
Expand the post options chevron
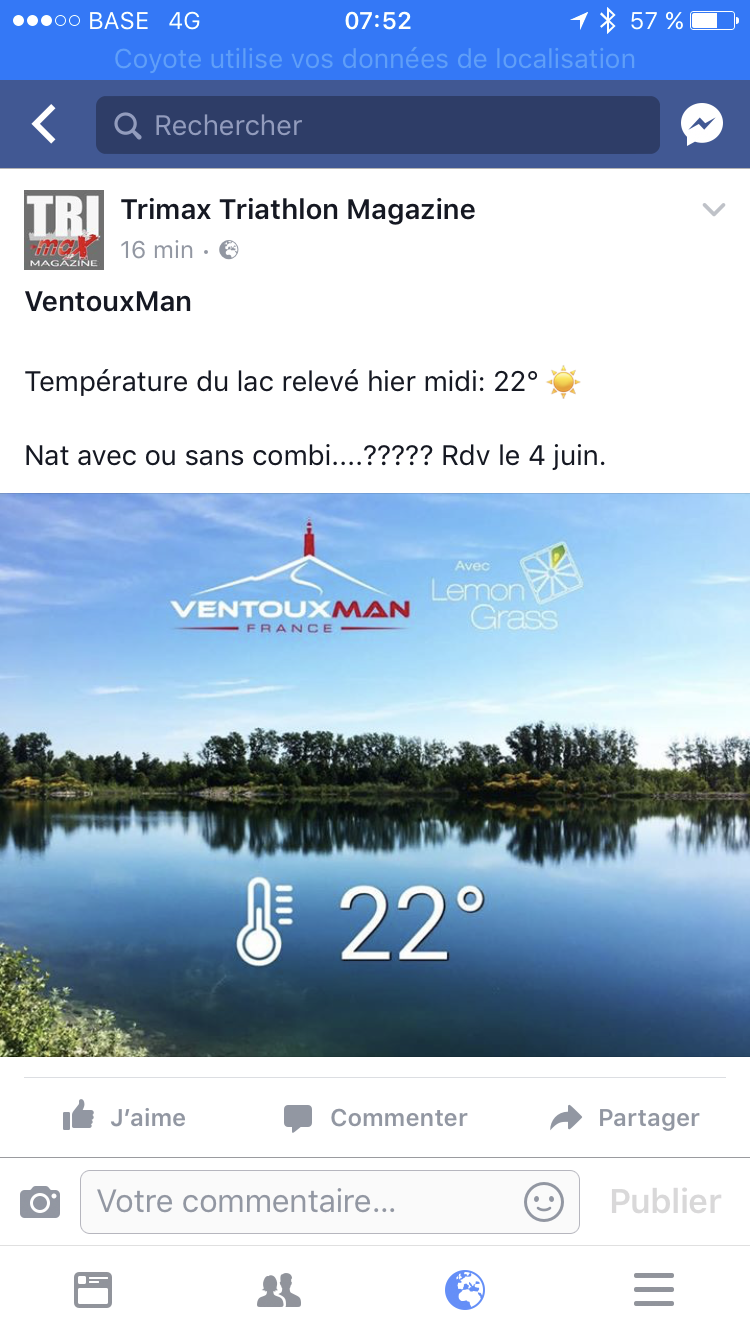713,210
